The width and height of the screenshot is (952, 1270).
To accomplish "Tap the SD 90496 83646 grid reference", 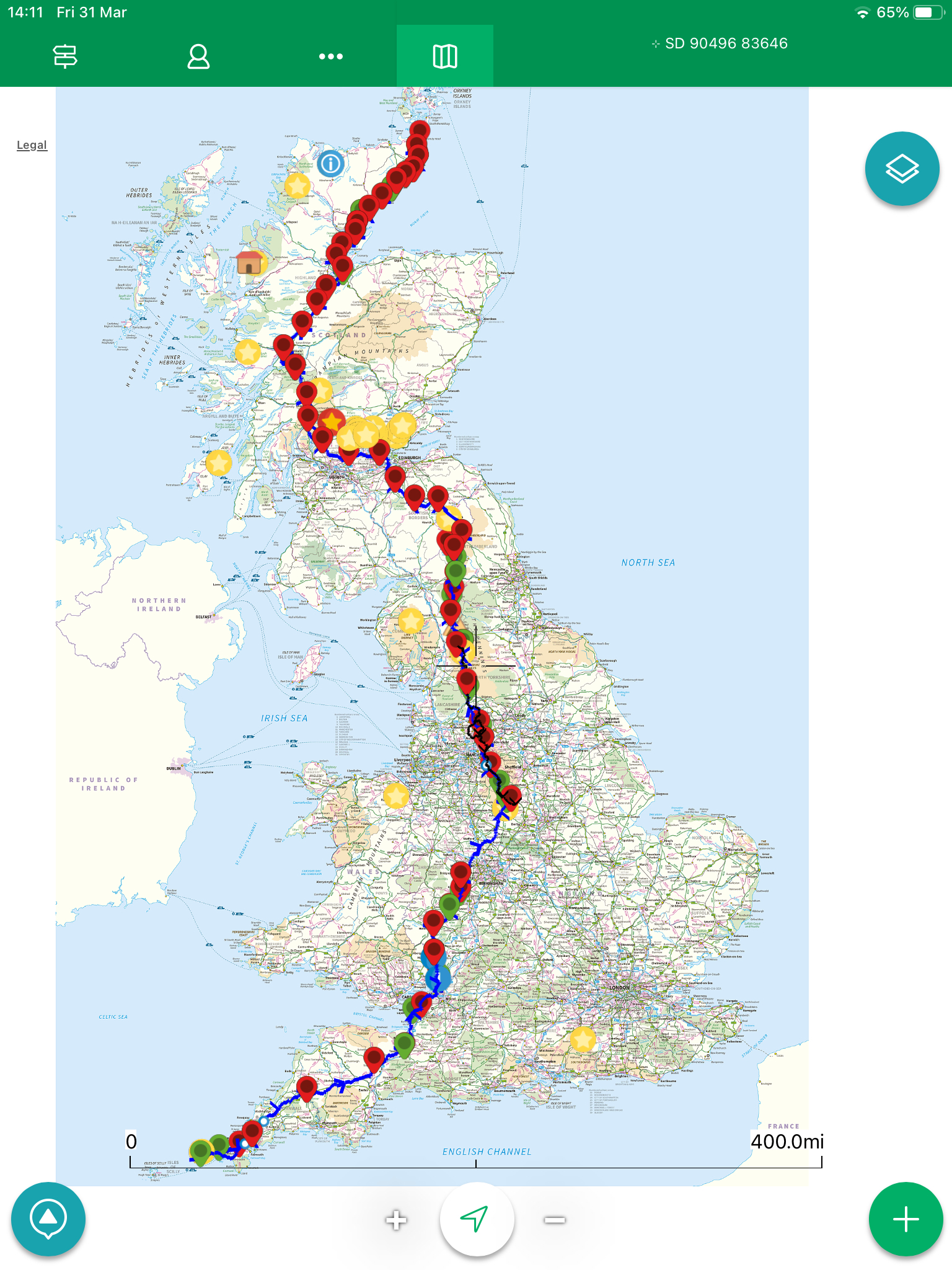I will click(720, 43).
